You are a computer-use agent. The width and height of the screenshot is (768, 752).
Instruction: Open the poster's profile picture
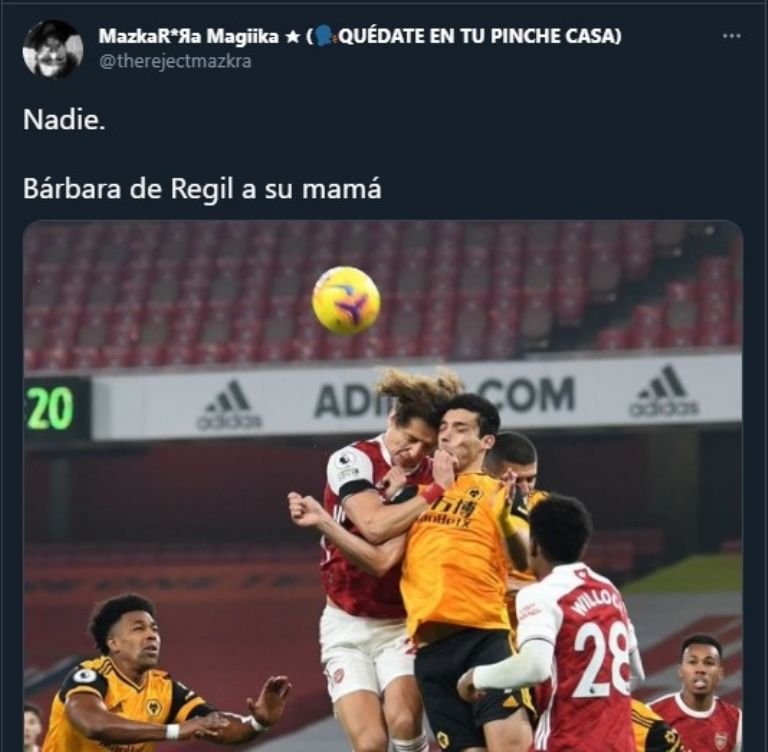[x=52, y=48]
